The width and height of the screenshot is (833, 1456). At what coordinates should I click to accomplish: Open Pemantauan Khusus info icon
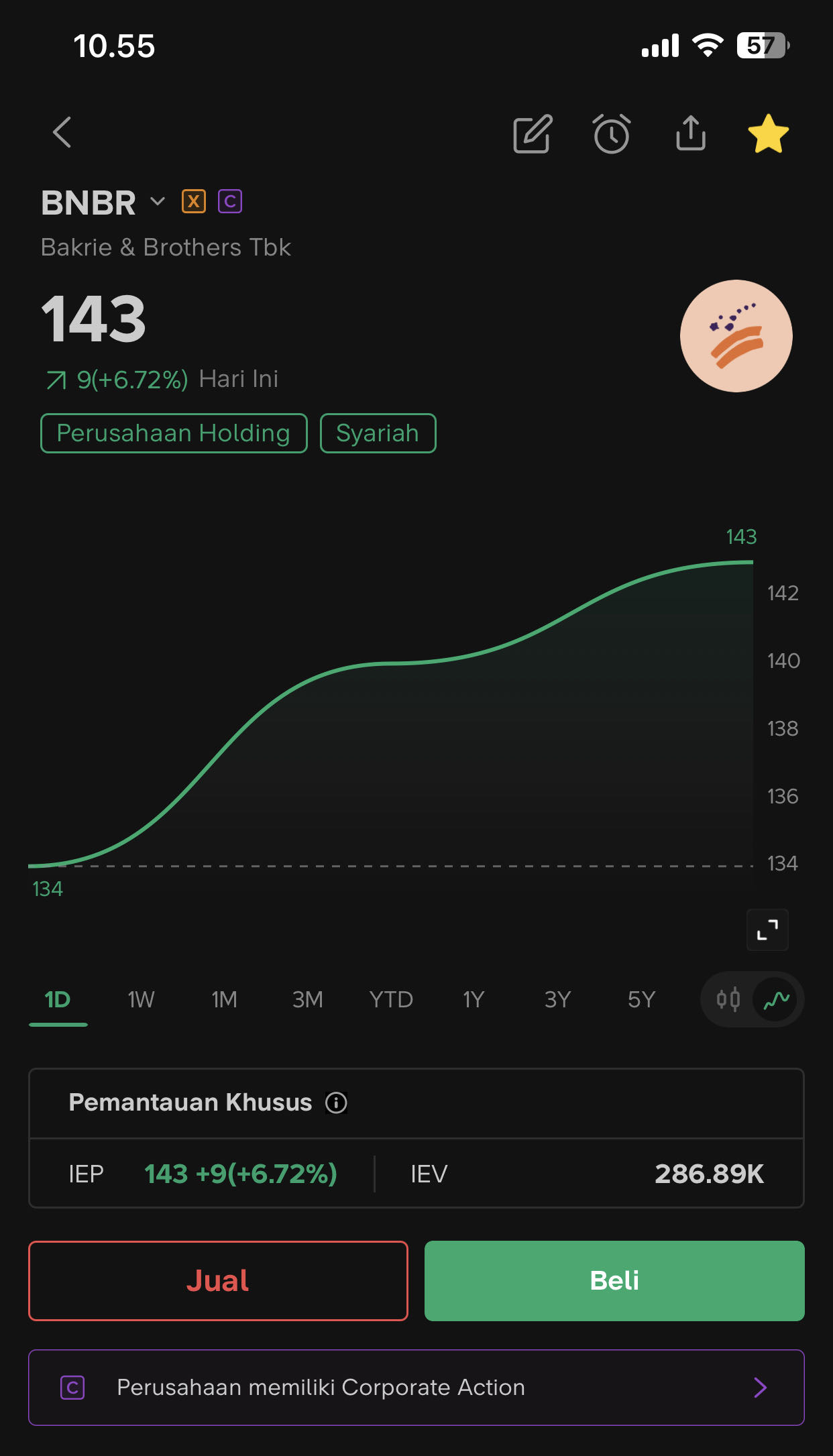click(336, 1103)
